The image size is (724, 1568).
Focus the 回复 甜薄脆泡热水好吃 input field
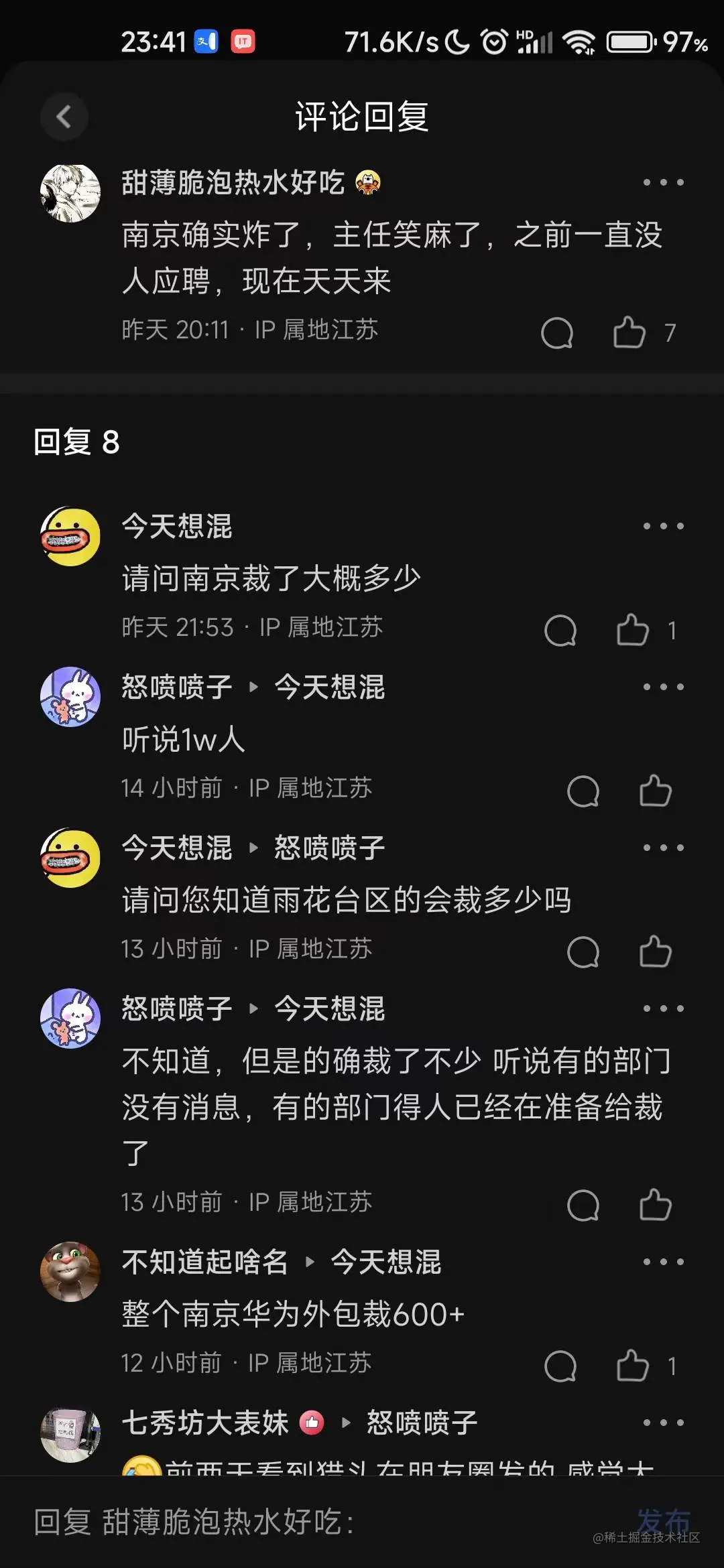coord(302,1522)
